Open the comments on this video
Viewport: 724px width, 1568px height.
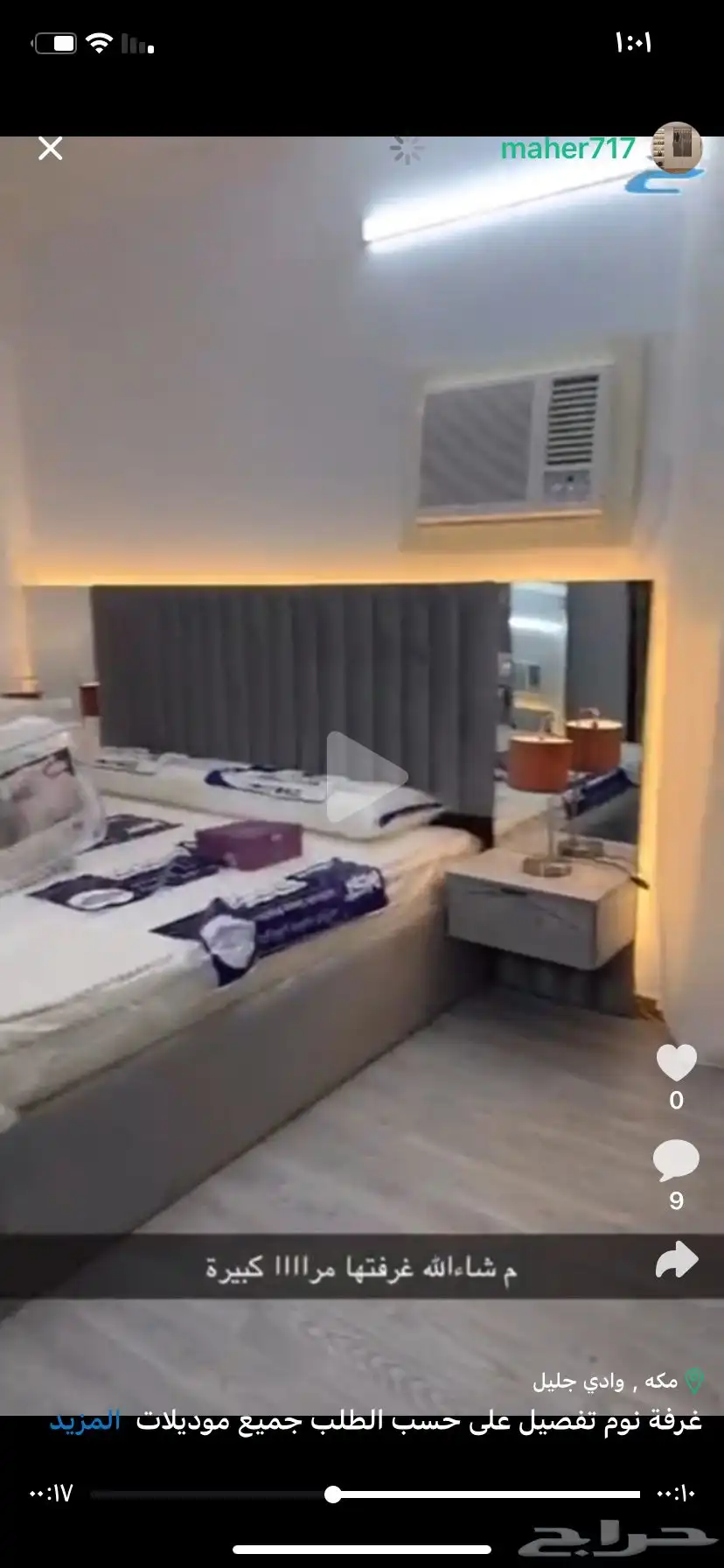click(x=676, y=1161)
